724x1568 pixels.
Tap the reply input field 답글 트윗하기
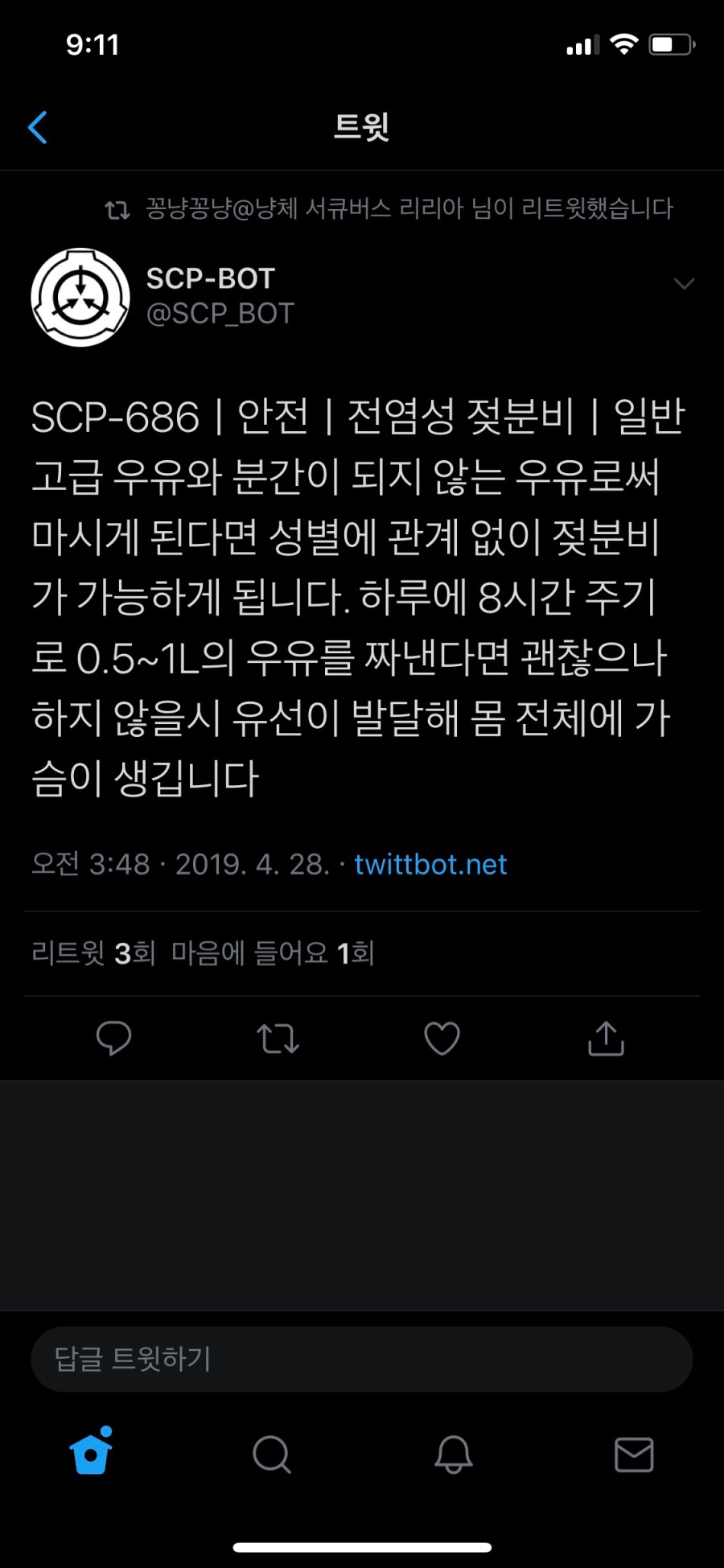(x=362, y=1359)
